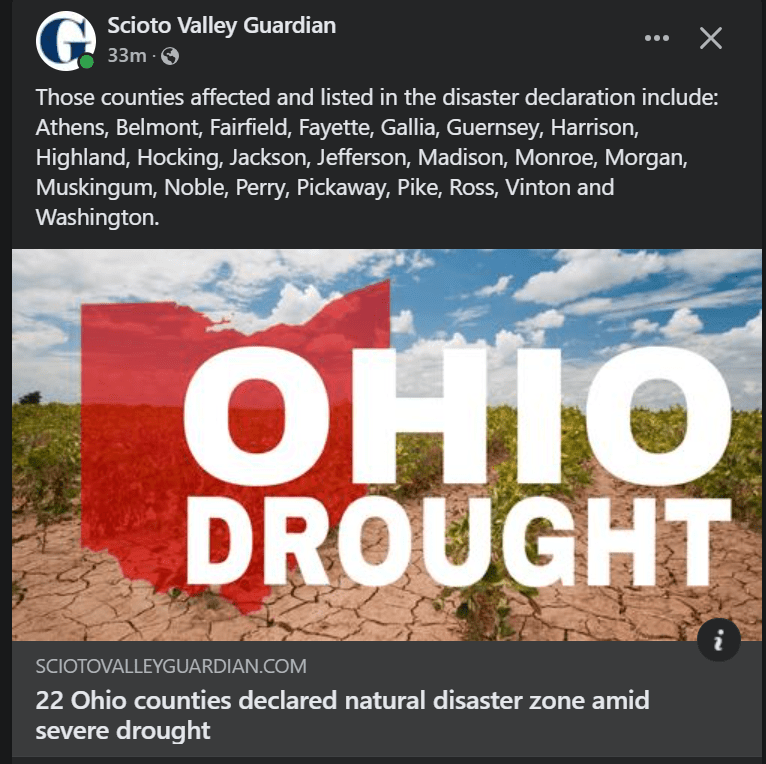The image size is (766, 764).
Task: Open the Scioto Valley Guardian page name
Action: point(221,26)
